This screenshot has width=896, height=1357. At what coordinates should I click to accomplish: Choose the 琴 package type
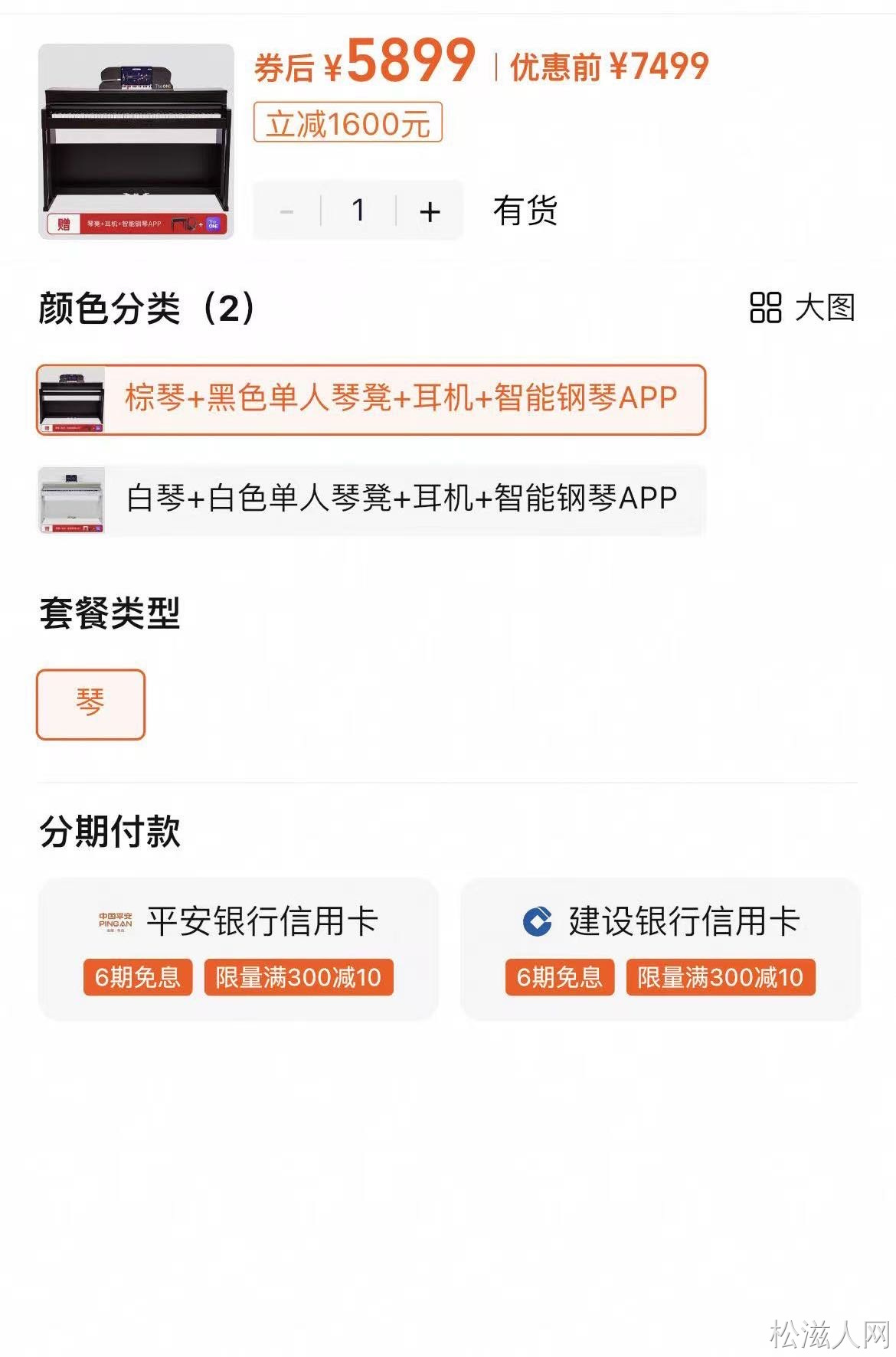pos(90,704)
